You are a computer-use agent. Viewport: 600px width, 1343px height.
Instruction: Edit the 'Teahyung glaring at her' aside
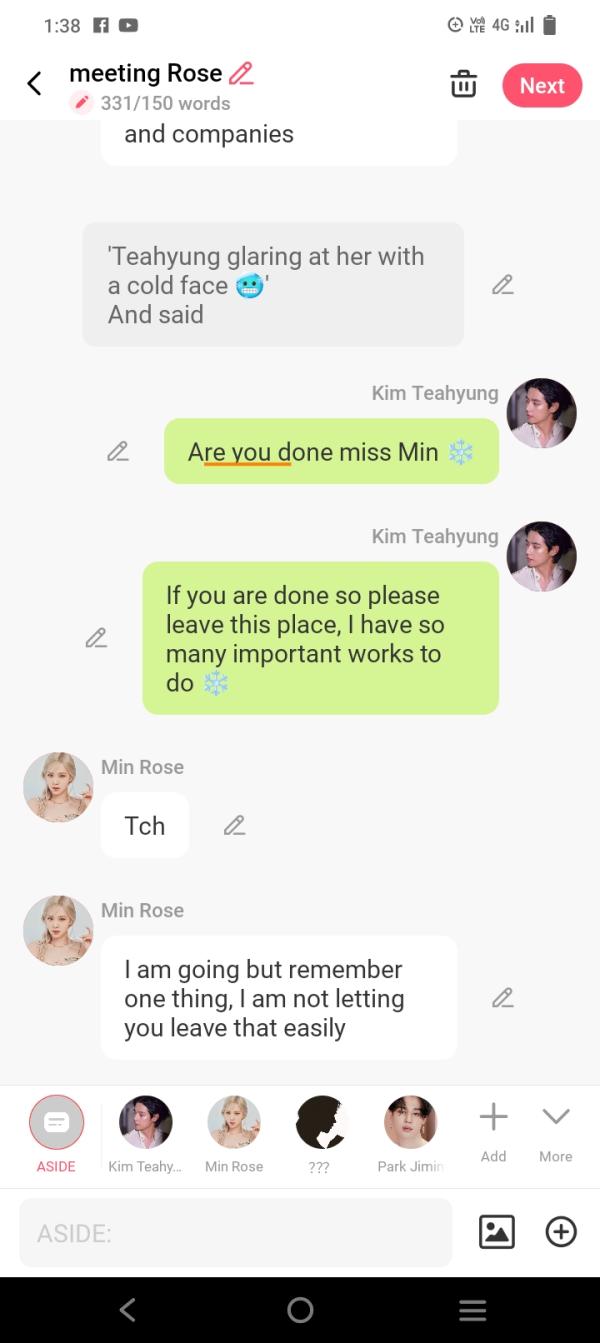tap(503, 285)
